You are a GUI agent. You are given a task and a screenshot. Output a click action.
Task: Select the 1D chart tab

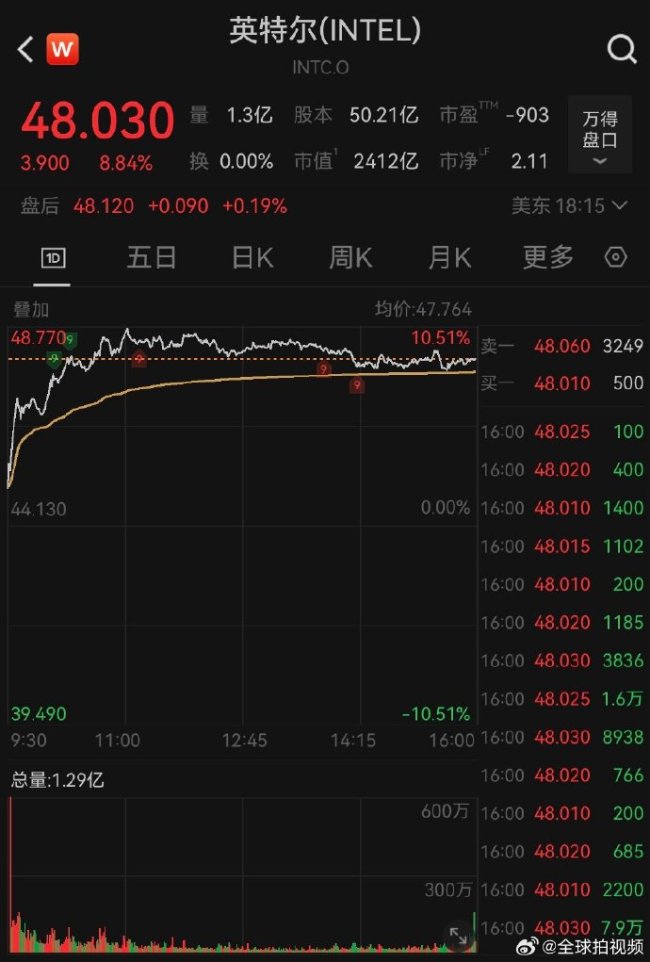click(52, 258)
